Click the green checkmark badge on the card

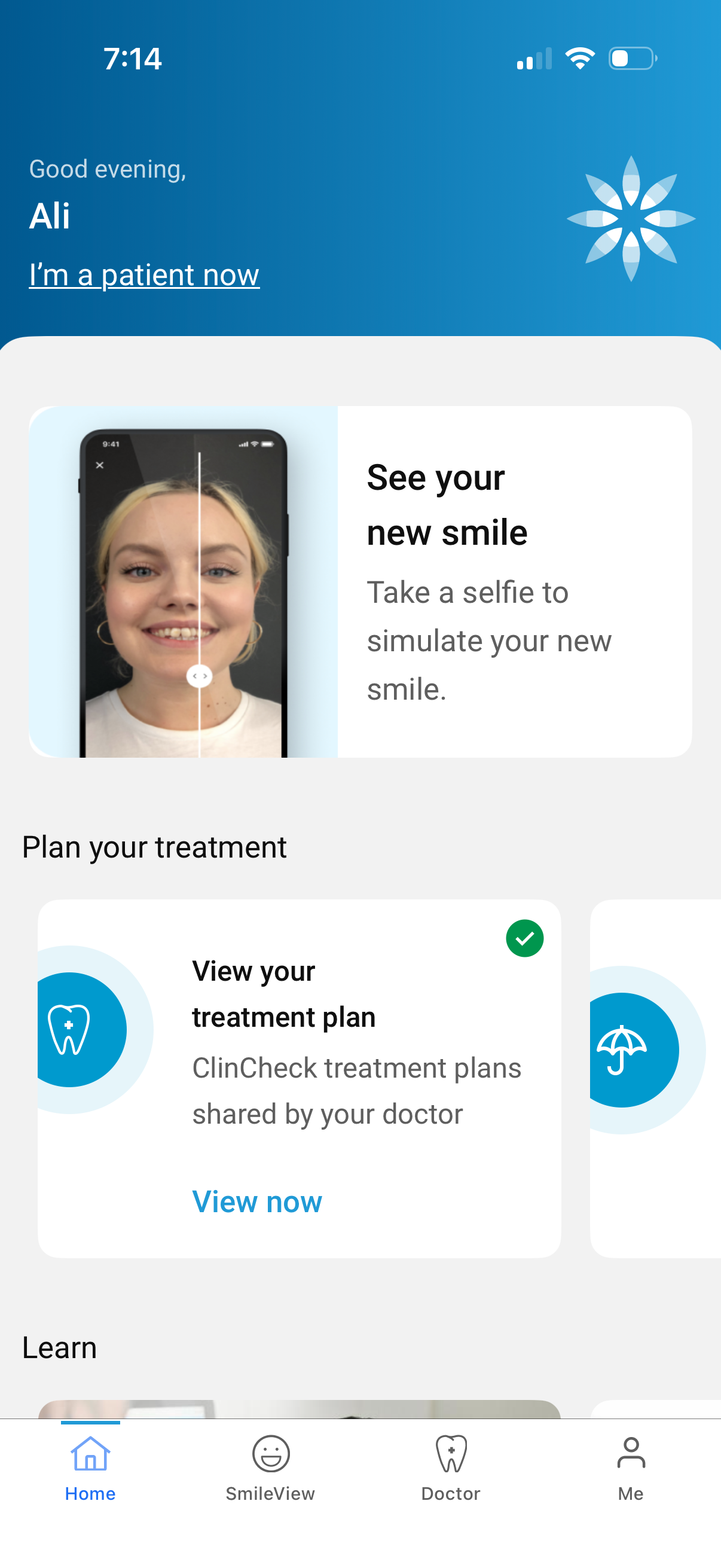click(525, 939)
